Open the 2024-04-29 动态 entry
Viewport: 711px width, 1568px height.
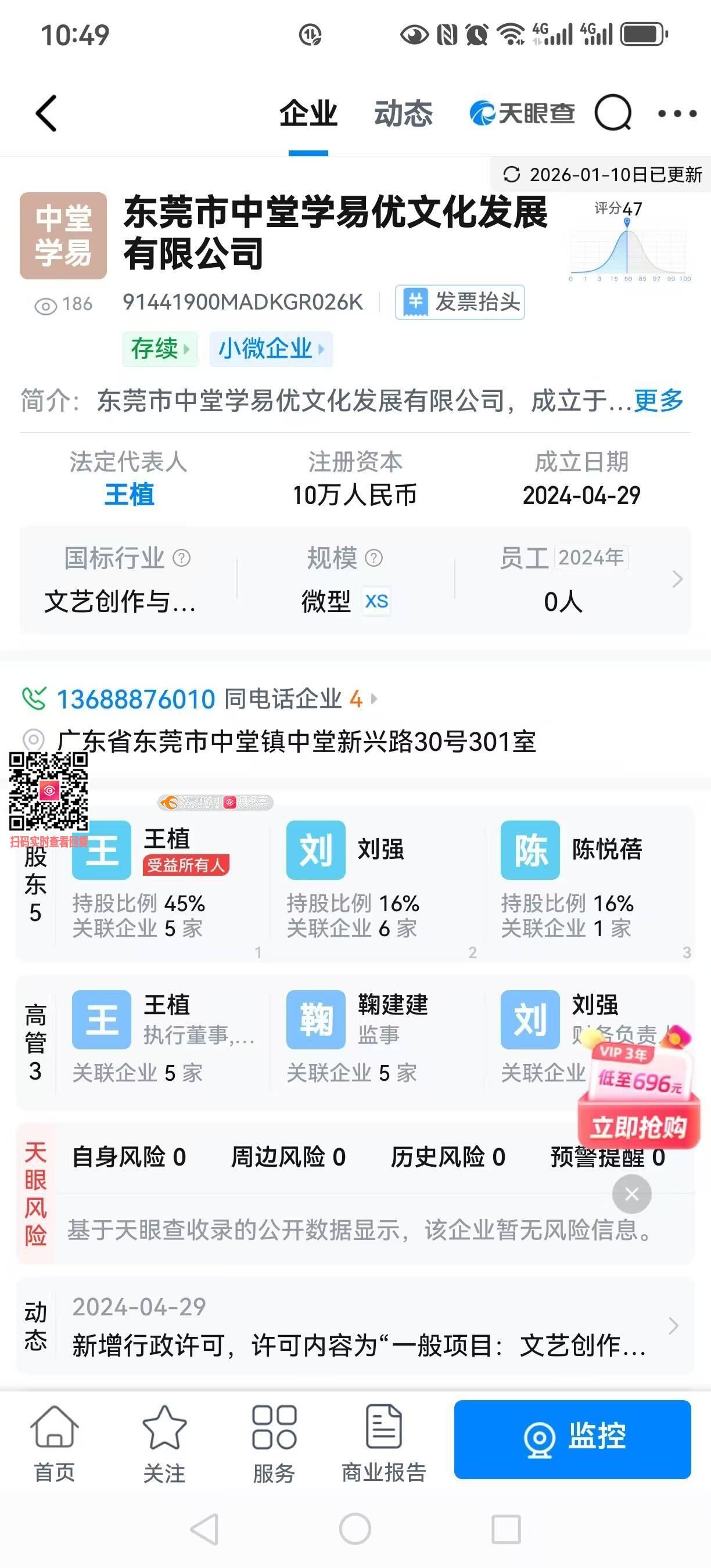pyautogui.click(x=359, y=1327)
